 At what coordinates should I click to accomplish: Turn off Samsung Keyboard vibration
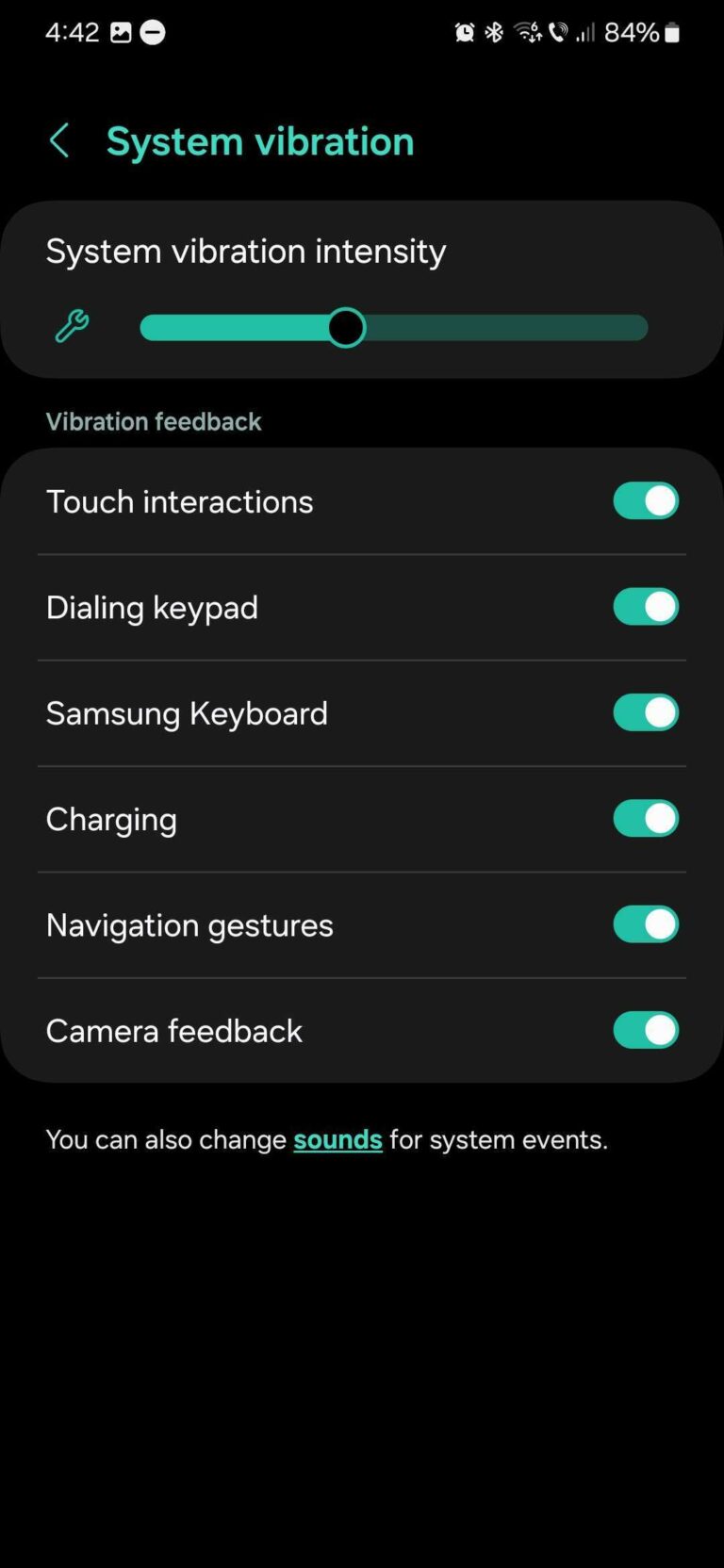(x=645, y=712)
